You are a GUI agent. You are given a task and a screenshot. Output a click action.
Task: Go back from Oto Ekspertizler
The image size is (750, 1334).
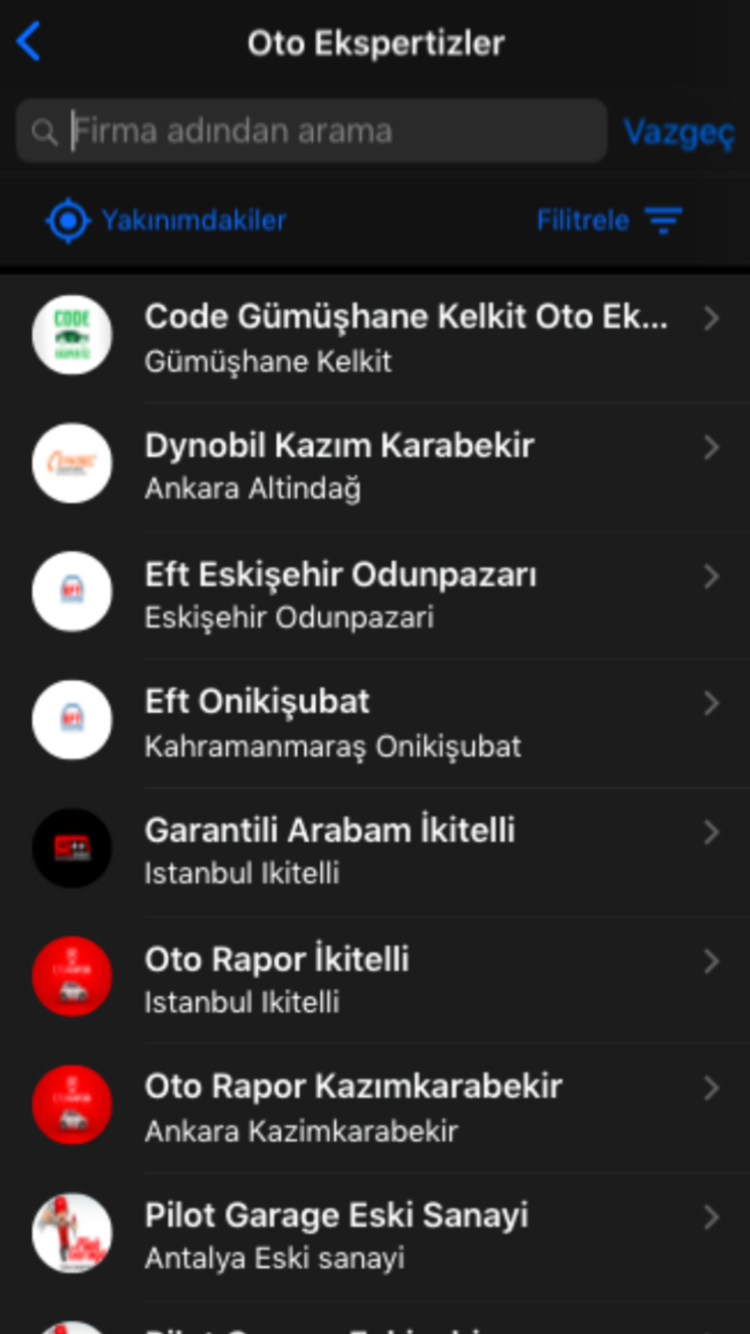coord(29,43)
